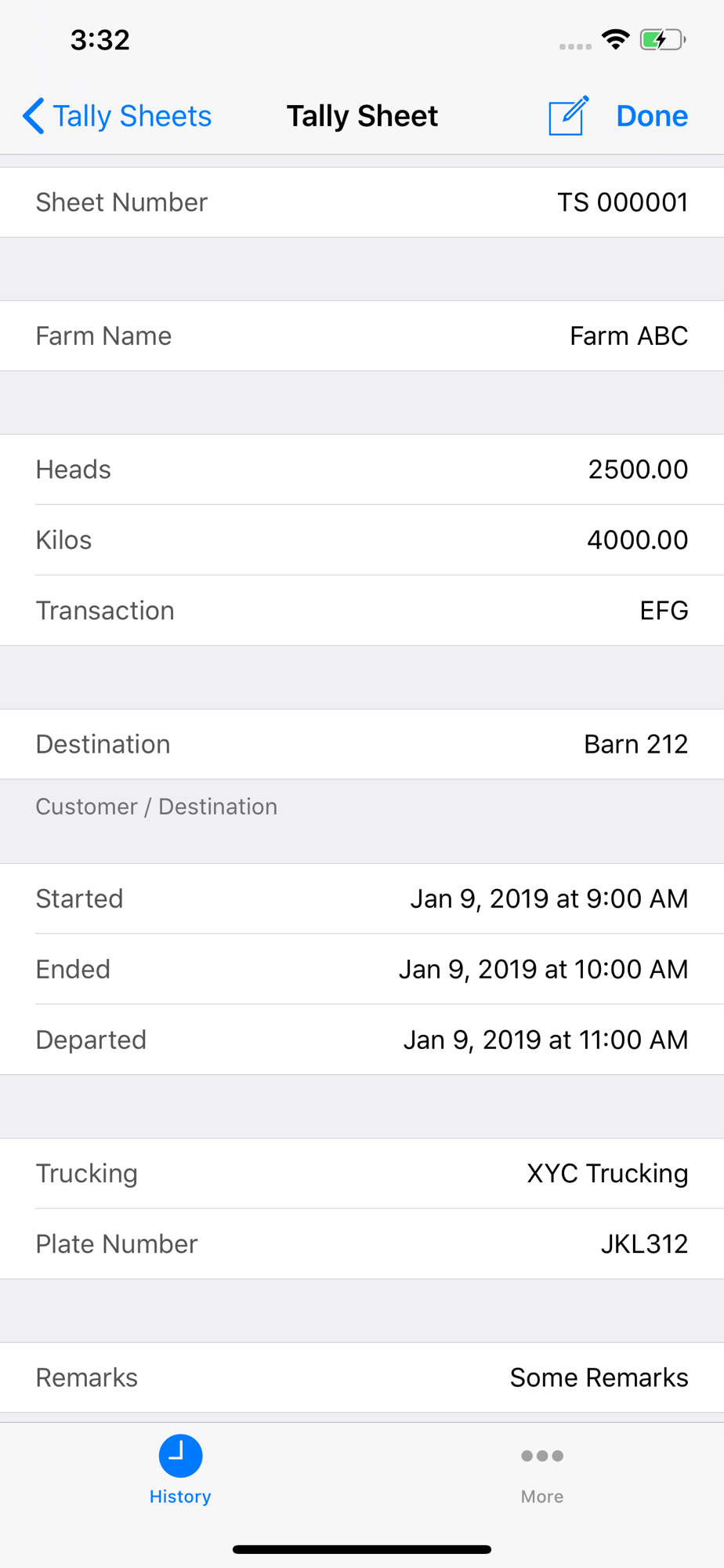Tap the Kilos row
The image size is (724, 1568).
362,540
